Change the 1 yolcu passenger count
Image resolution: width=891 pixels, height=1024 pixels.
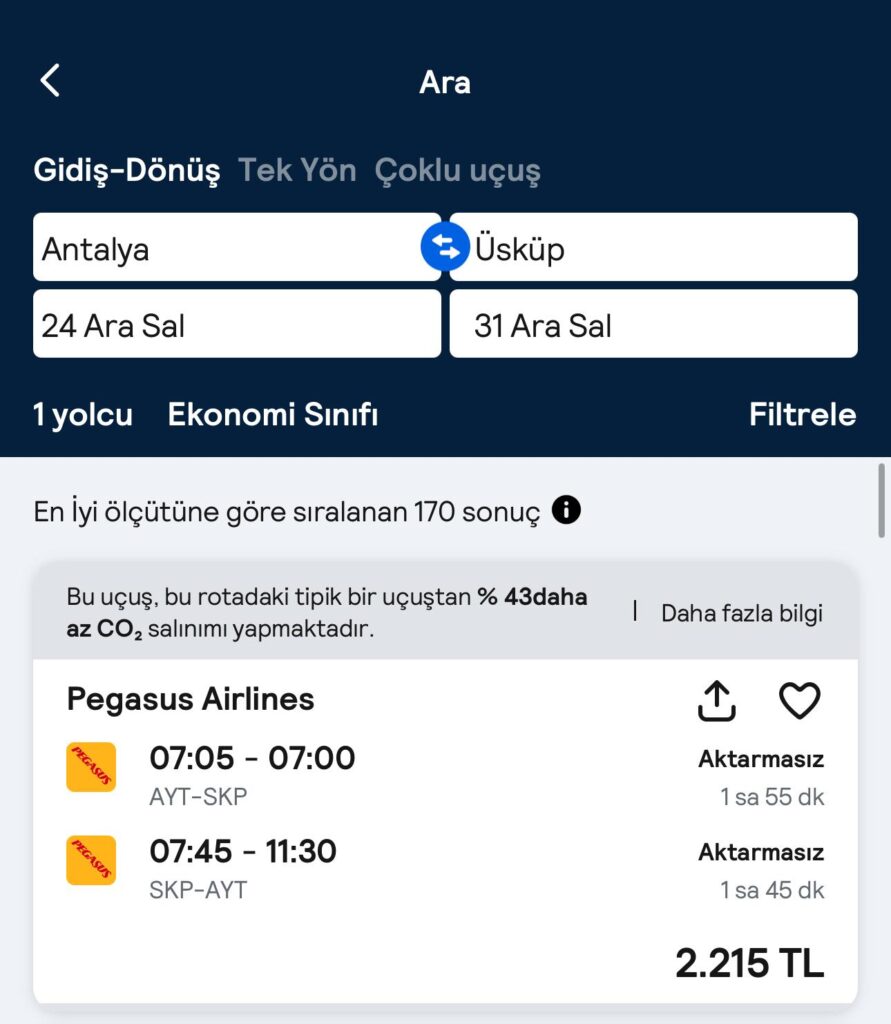(x=83, y=415)
